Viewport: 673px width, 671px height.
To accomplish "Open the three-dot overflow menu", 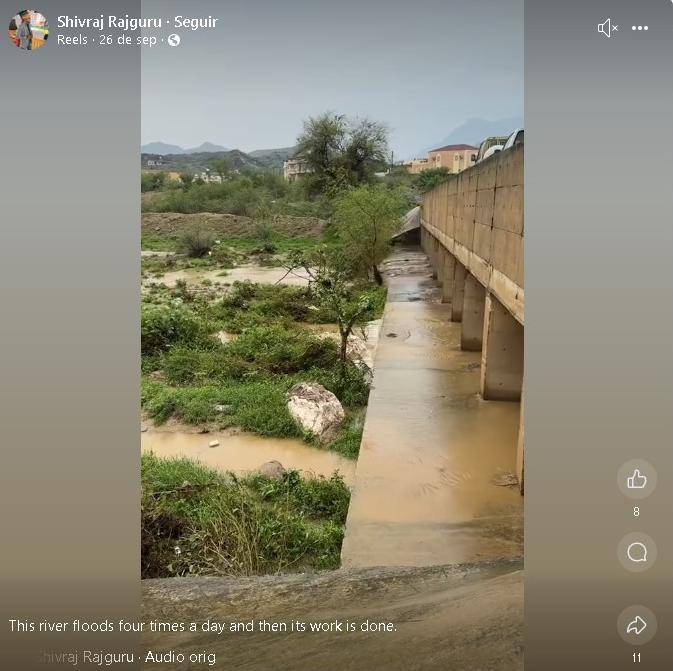I will [640, 28].
